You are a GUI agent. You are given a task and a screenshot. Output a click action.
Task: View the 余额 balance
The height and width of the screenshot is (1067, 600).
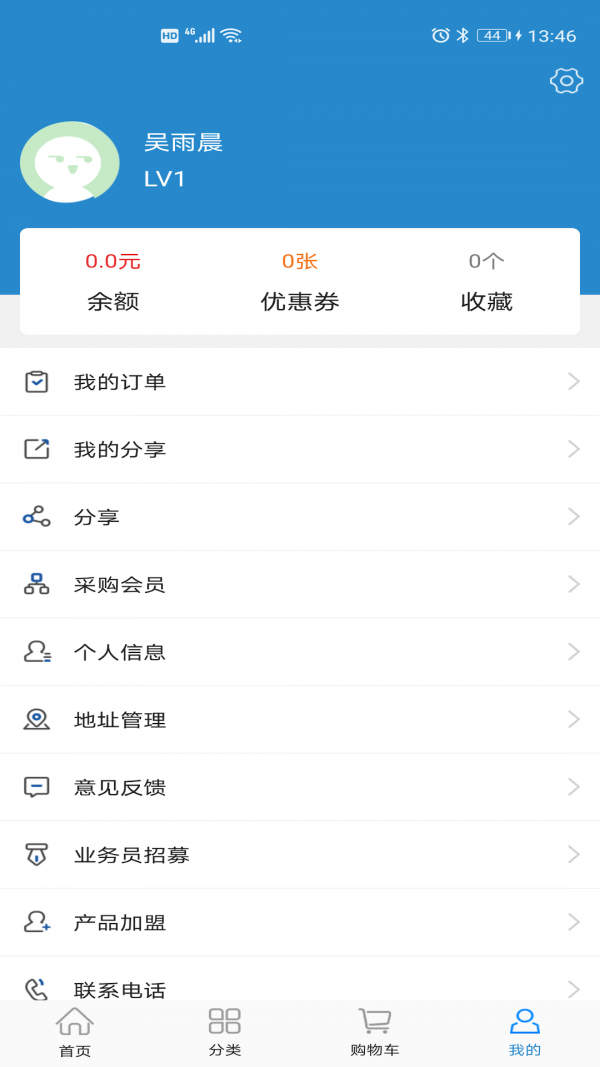pos(113,281)
